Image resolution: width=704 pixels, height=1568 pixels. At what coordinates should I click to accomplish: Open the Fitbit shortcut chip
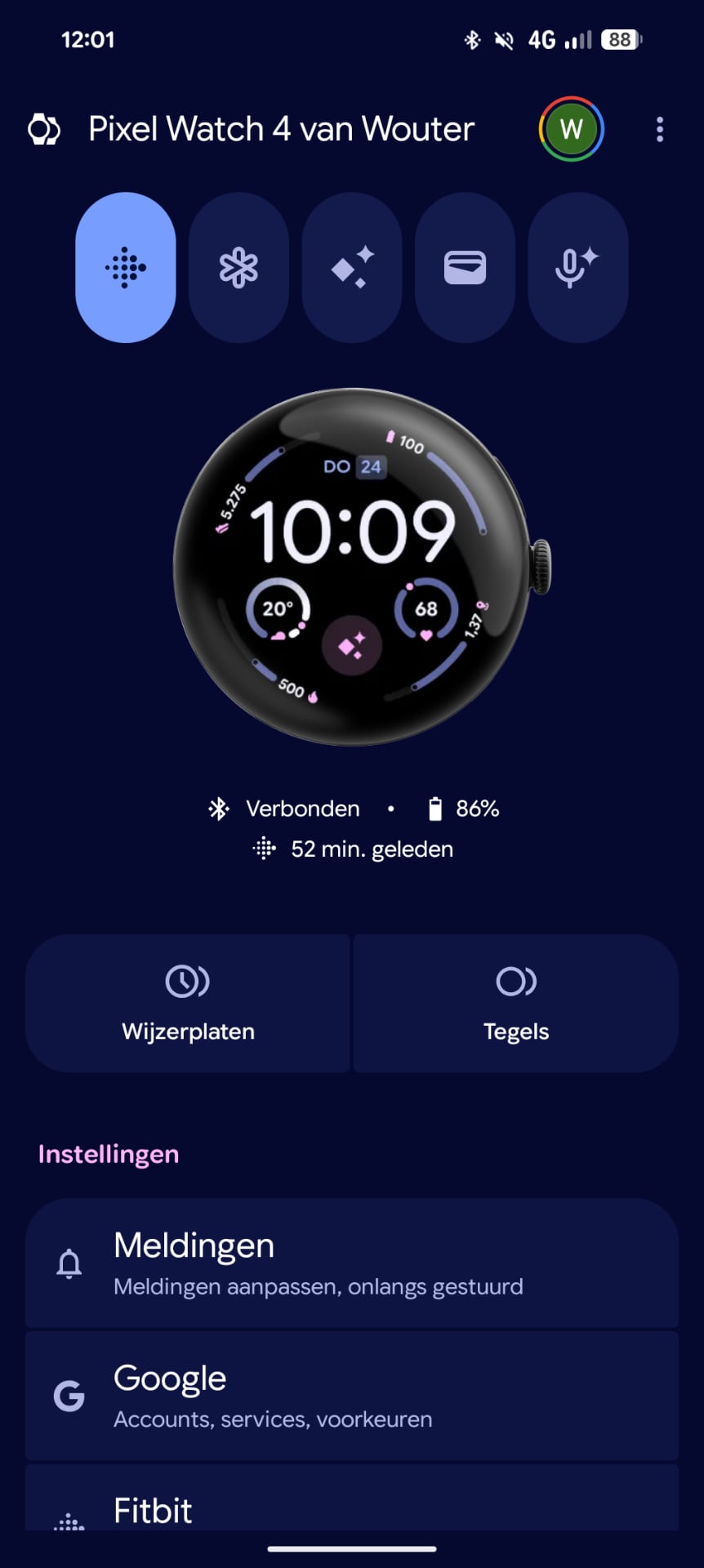pyautogui.click(x=125, y=267)
